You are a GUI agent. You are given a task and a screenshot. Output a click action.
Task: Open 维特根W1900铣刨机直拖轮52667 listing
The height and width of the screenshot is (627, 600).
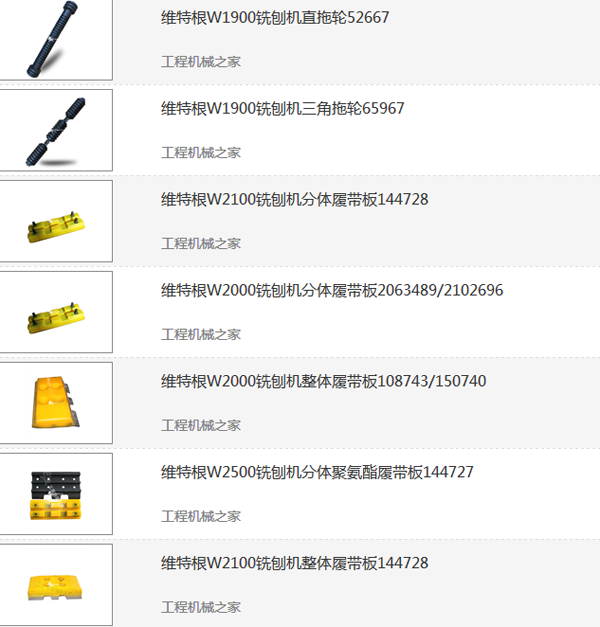click(x=275, y=18)
